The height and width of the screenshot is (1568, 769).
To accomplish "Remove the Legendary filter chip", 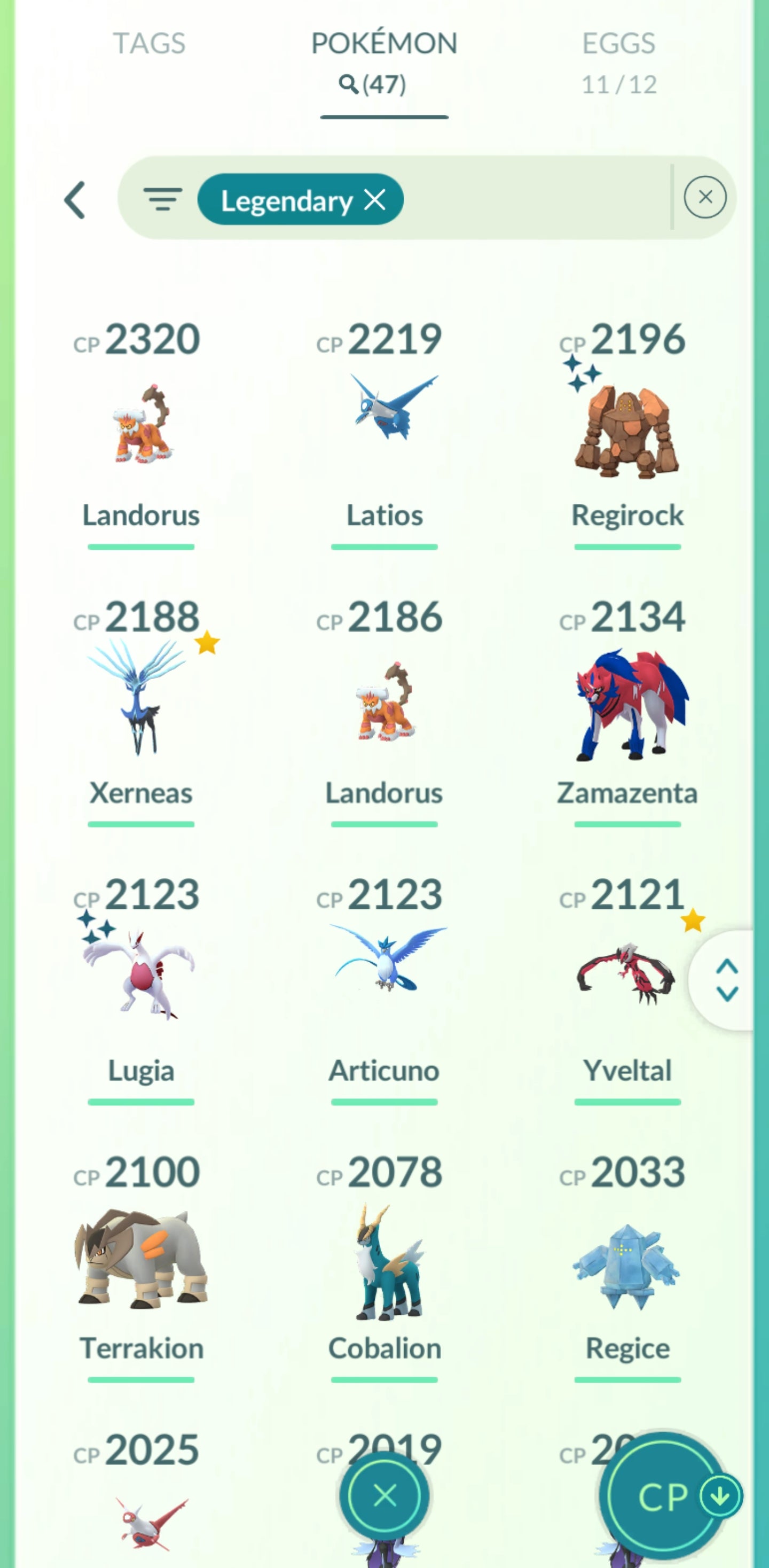I will pyautogui.click(x=375, y=199).
